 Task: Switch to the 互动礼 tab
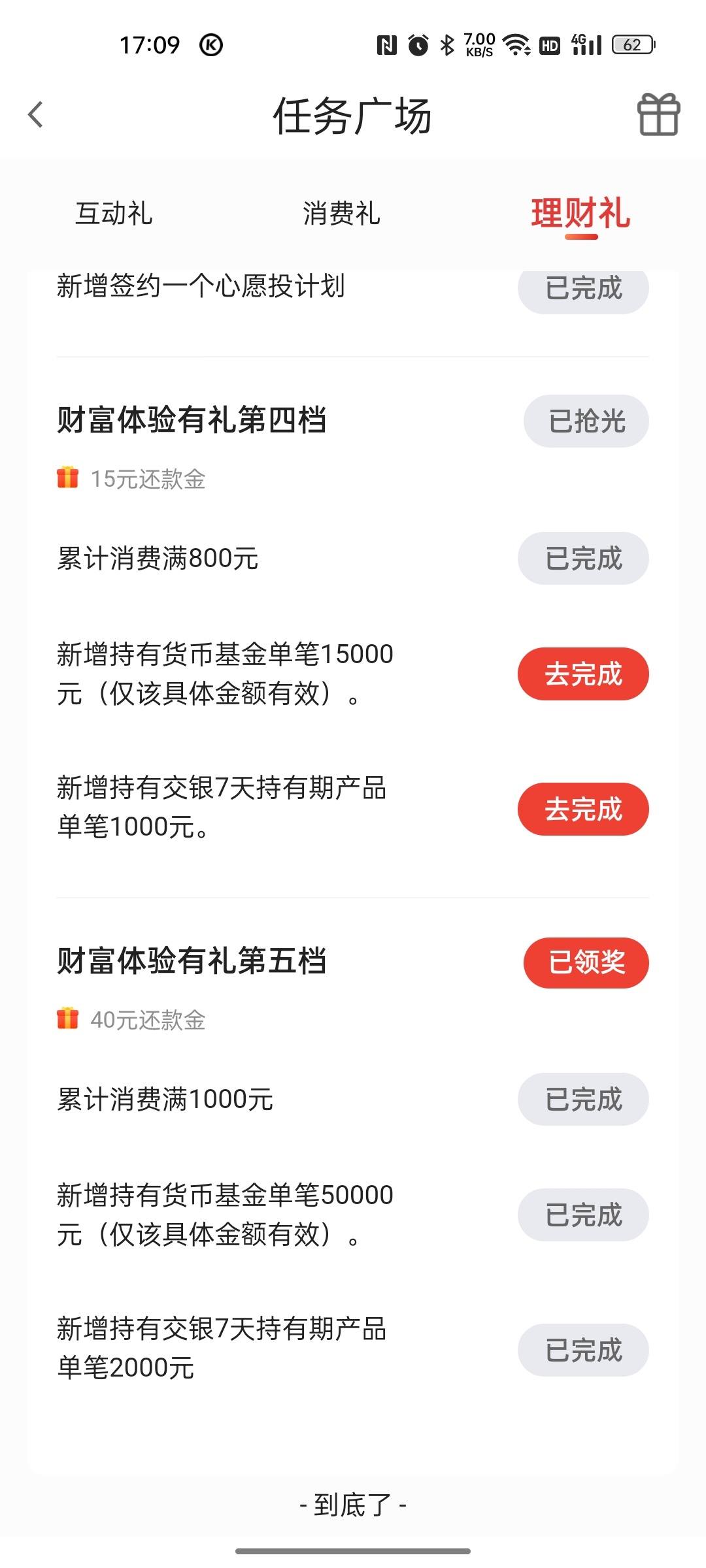pyautogui.click(x=114, y=214)
